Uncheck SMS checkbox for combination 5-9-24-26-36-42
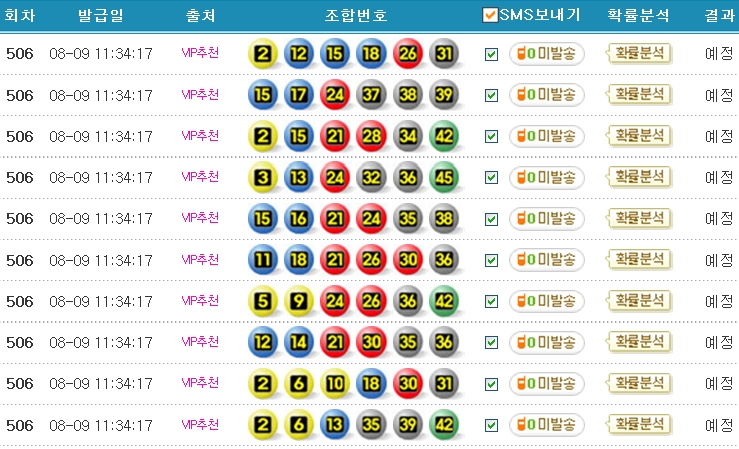The height and width of the screenshot is (449, 739). click(491, 301)
